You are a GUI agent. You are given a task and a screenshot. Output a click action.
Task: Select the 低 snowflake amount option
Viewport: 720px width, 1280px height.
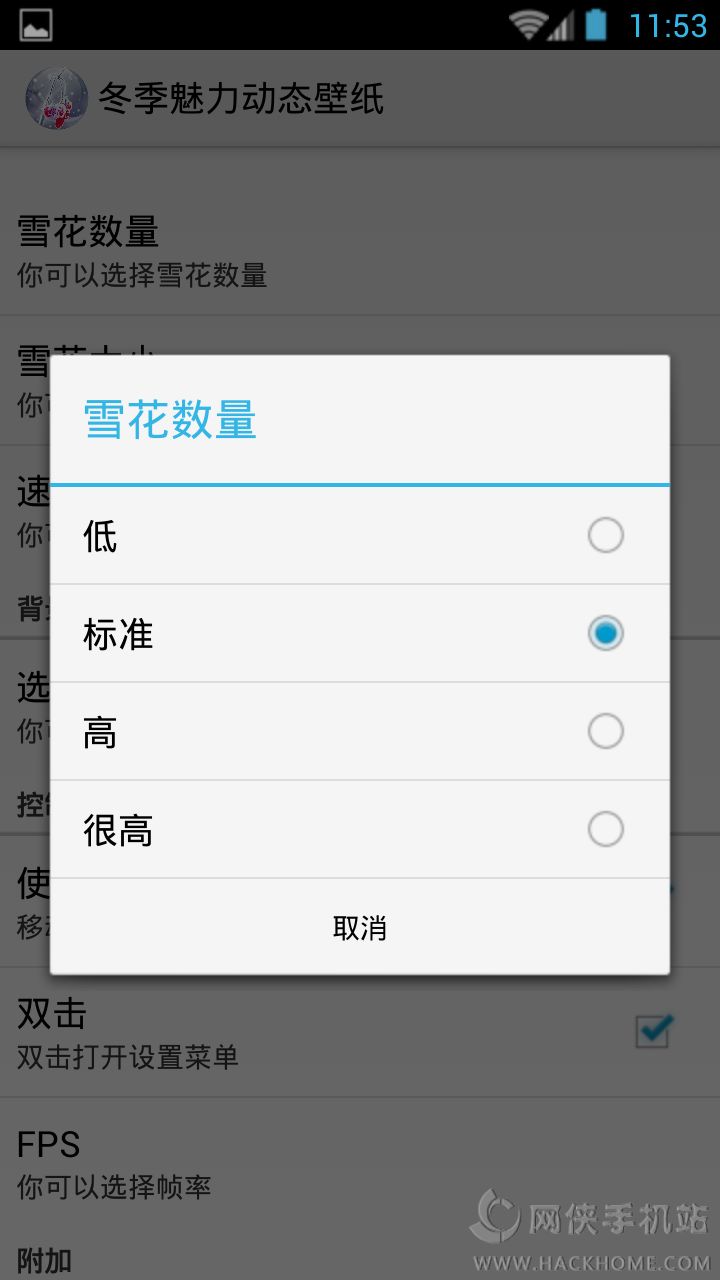coord(360,536)
